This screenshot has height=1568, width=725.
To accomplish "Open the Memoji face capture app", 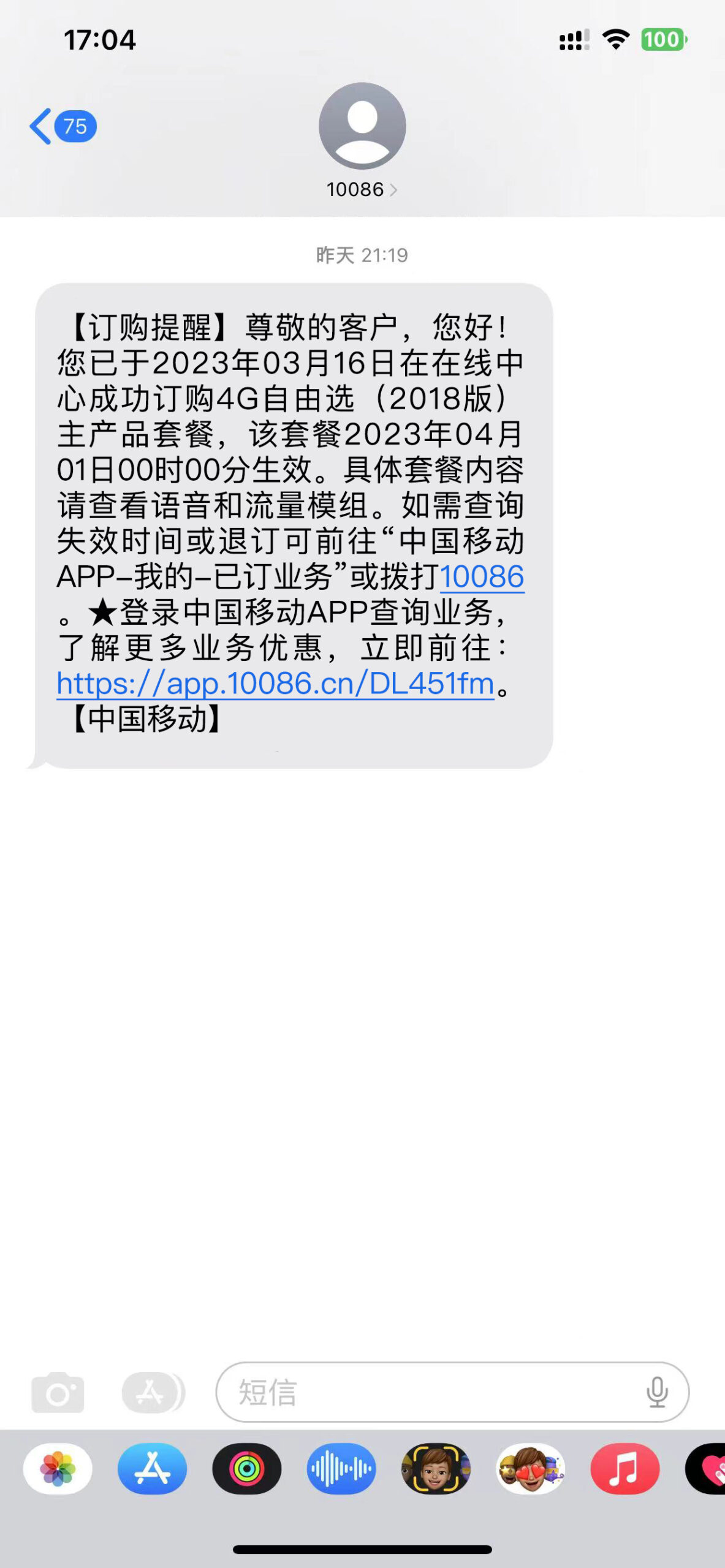I will pyautogui.click(x=436, y=1469).
